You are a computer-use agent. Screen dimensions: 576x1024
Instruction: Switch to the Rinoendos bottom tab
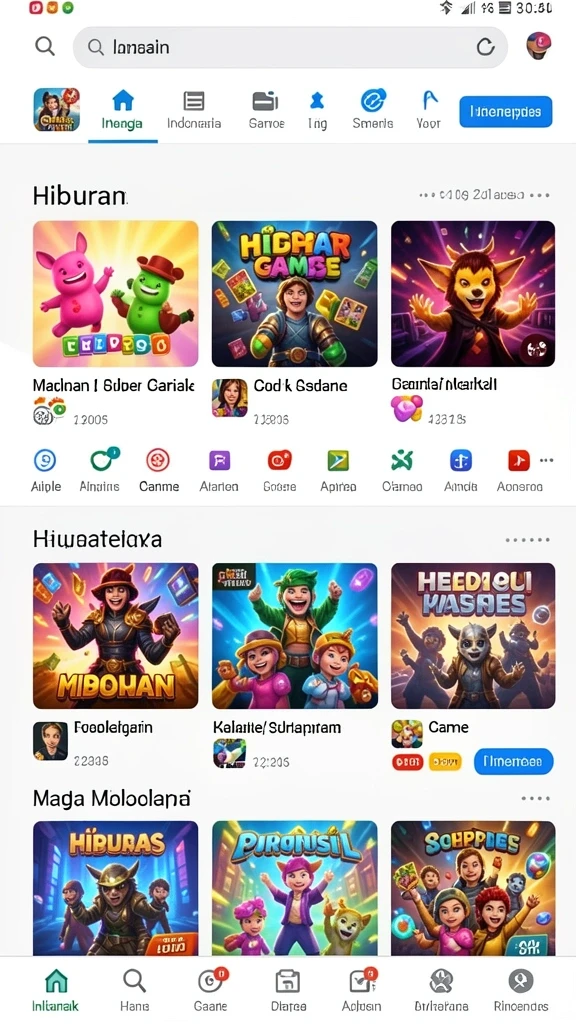click(520, 990)
